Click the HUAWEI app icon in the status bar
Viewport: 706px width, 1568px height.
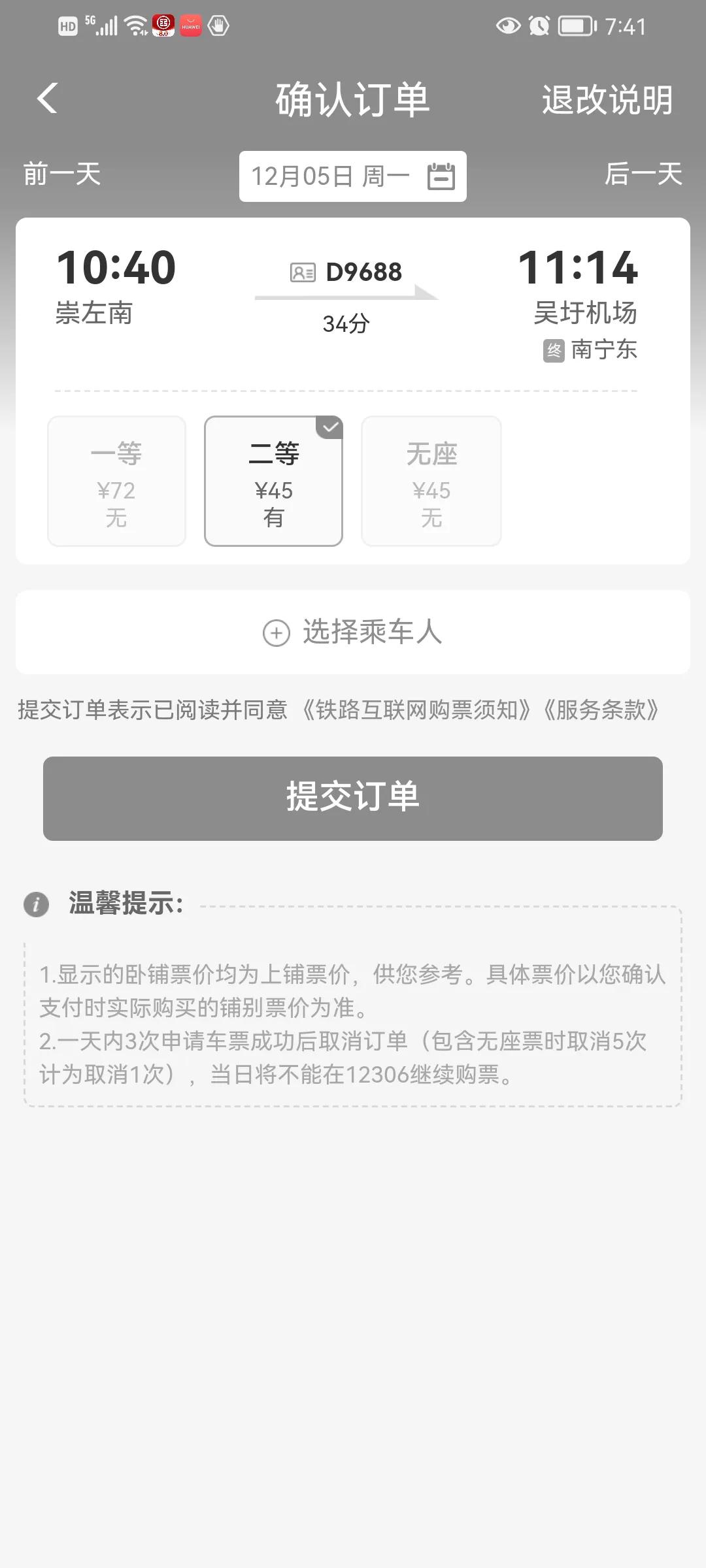tap(190, 26)
